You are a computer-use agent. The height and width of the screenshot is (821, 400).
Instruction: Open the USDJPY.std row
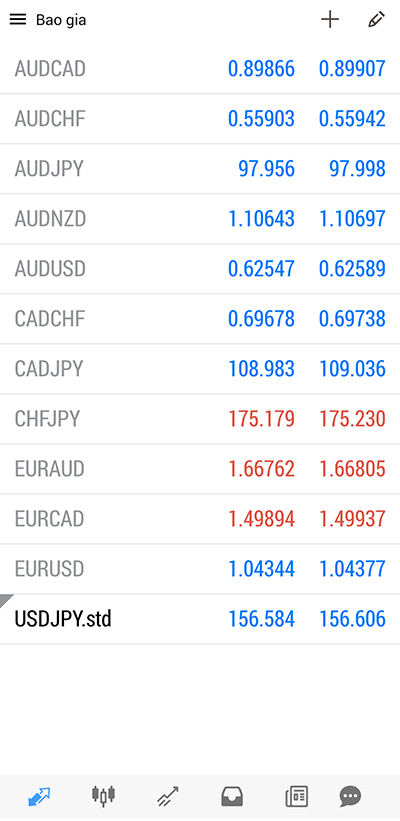click(x=200, y=619)
